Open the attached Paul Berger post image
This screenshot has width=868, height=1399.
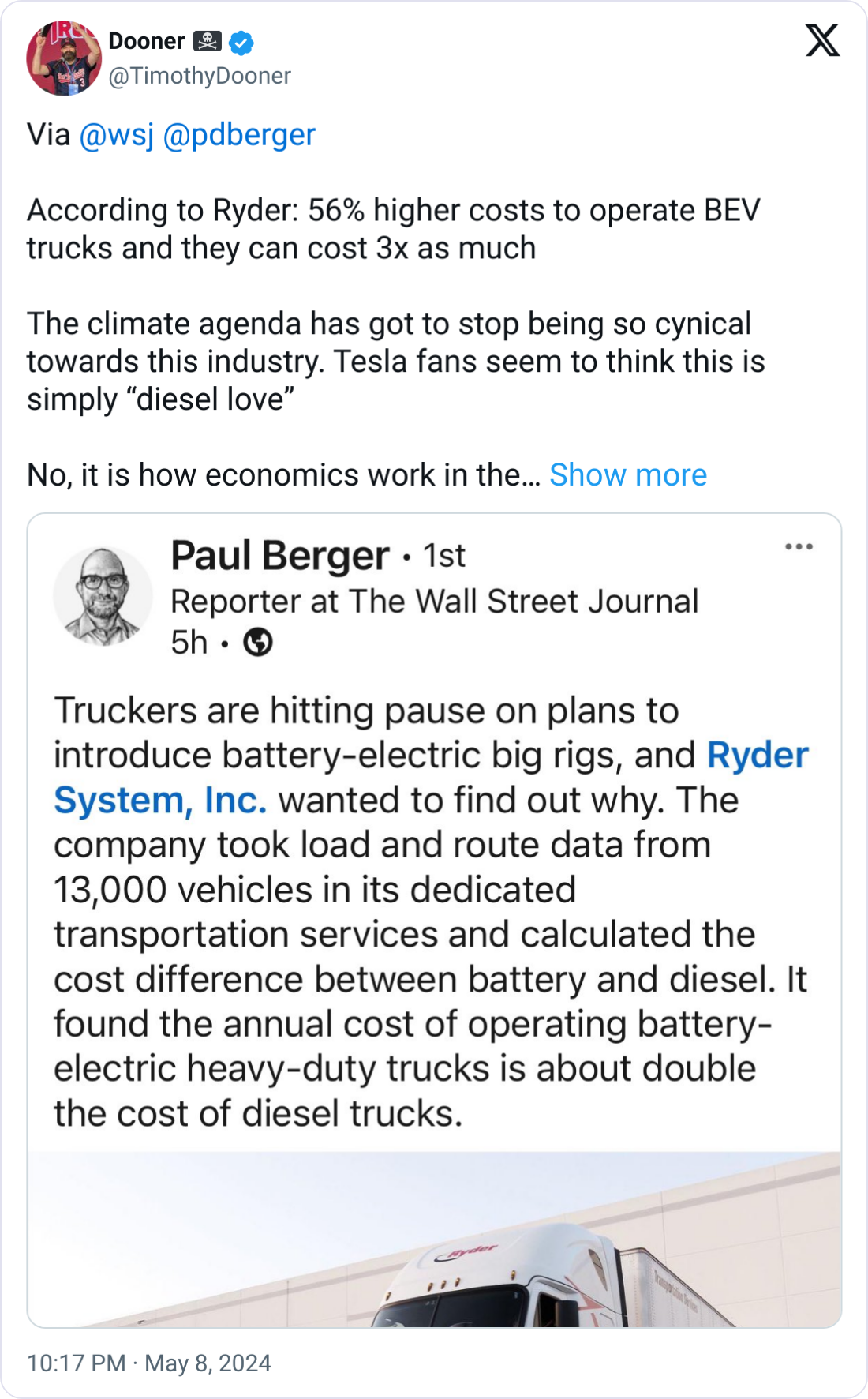click(x=434, y=920)
